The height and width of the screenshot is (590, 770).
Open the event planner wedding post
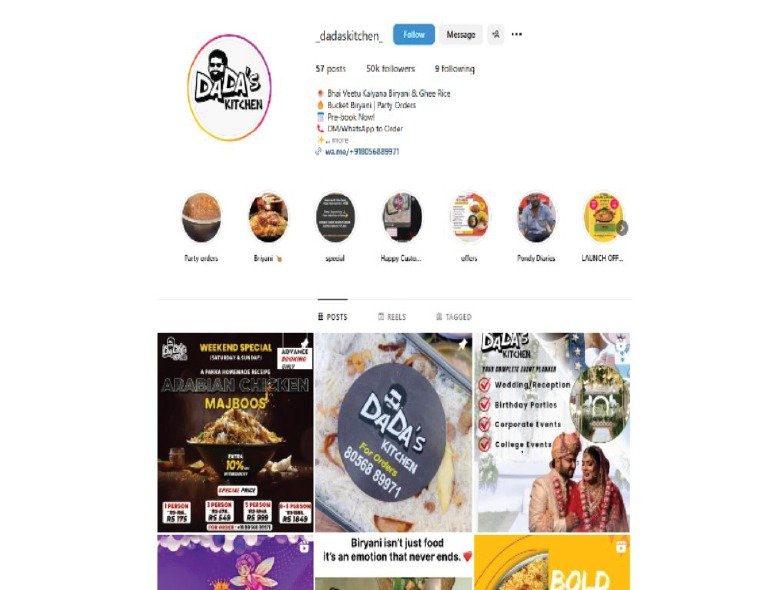(552, 432)
